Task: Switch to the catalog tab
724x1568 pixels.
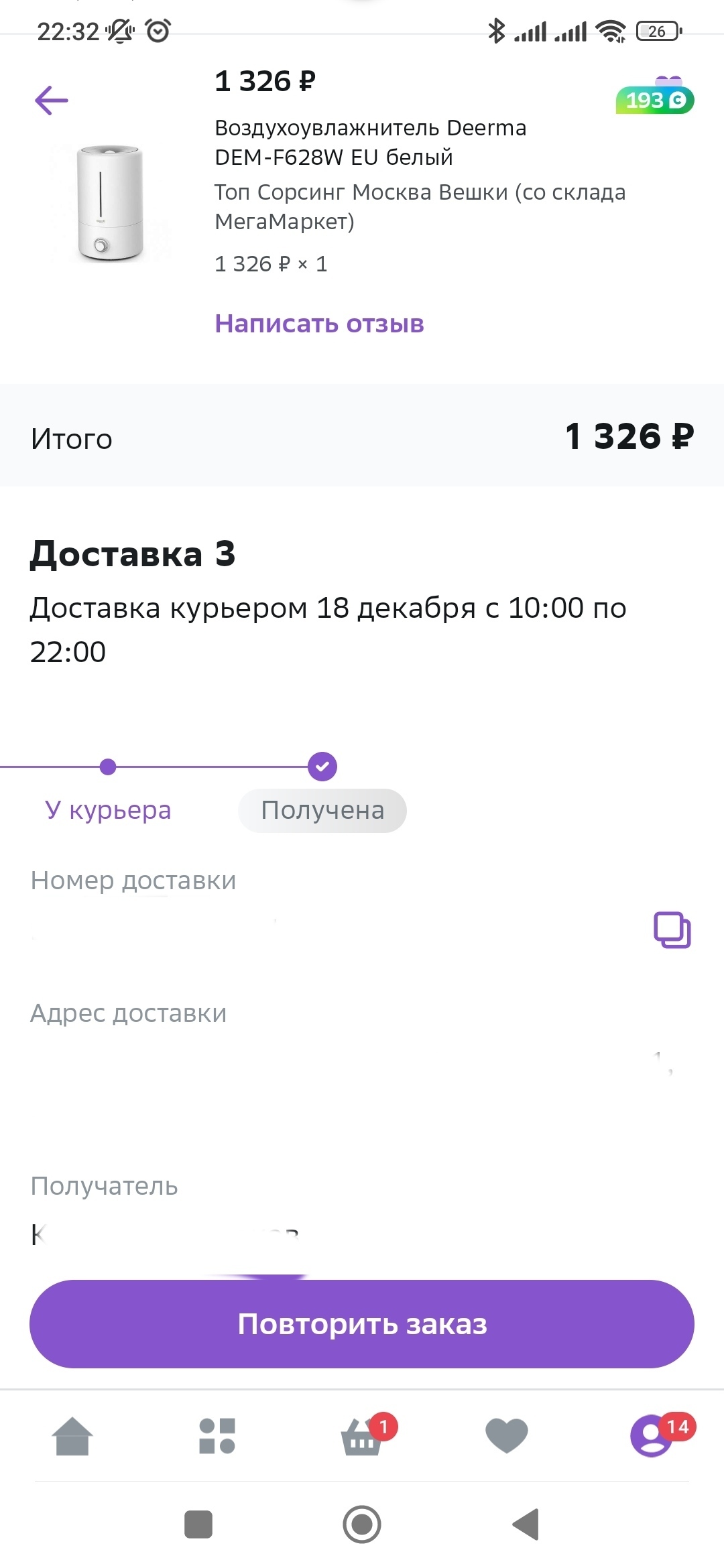Action: point(217,1437)
